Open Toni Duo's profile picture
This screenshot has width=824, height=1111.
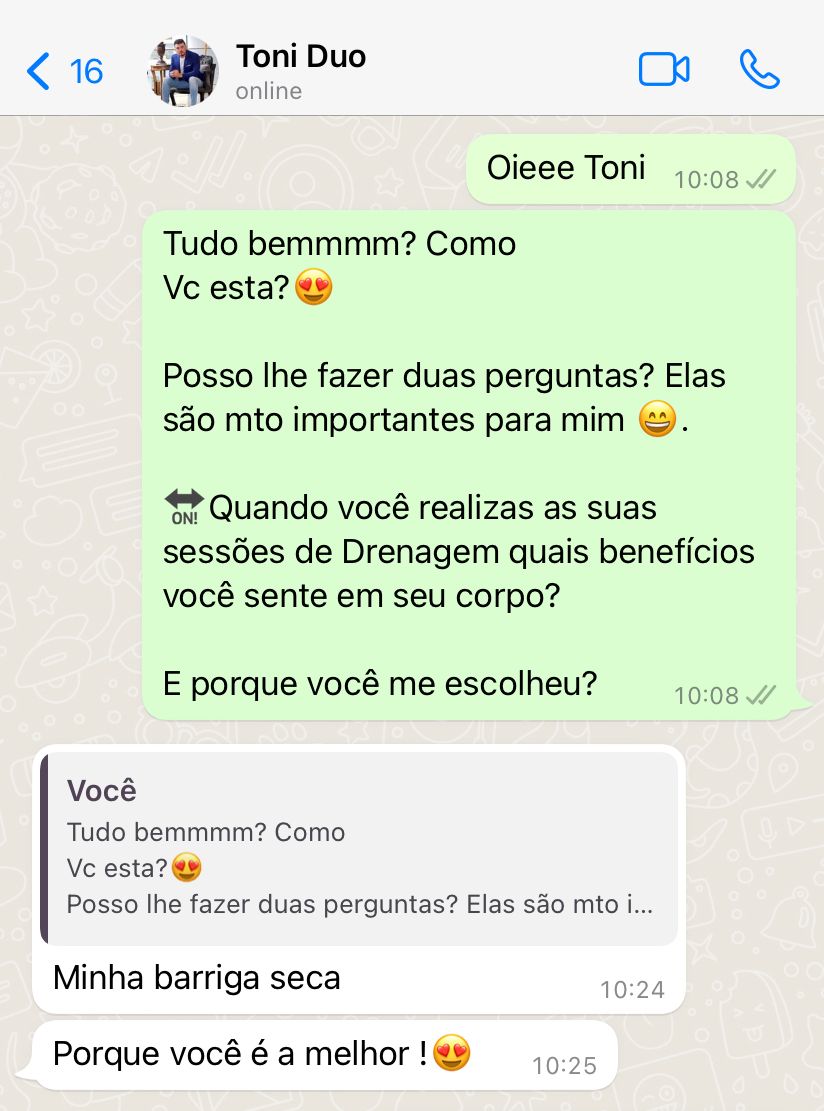(x=183, y=71)
